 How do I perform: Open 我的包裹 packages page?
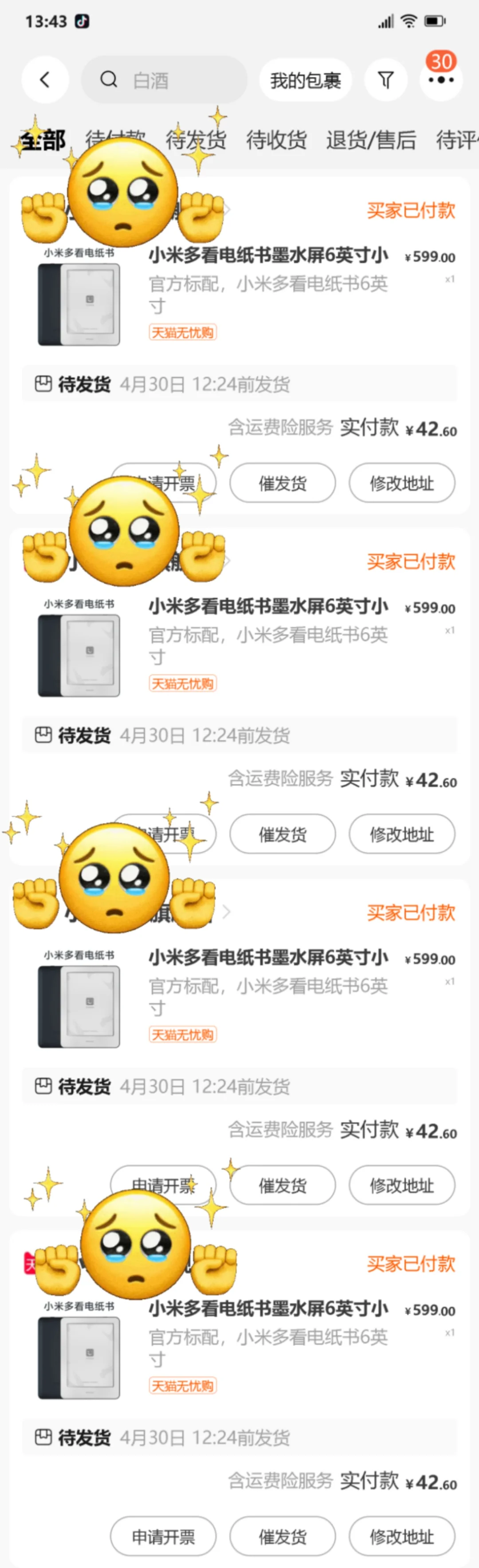point(305,80)
